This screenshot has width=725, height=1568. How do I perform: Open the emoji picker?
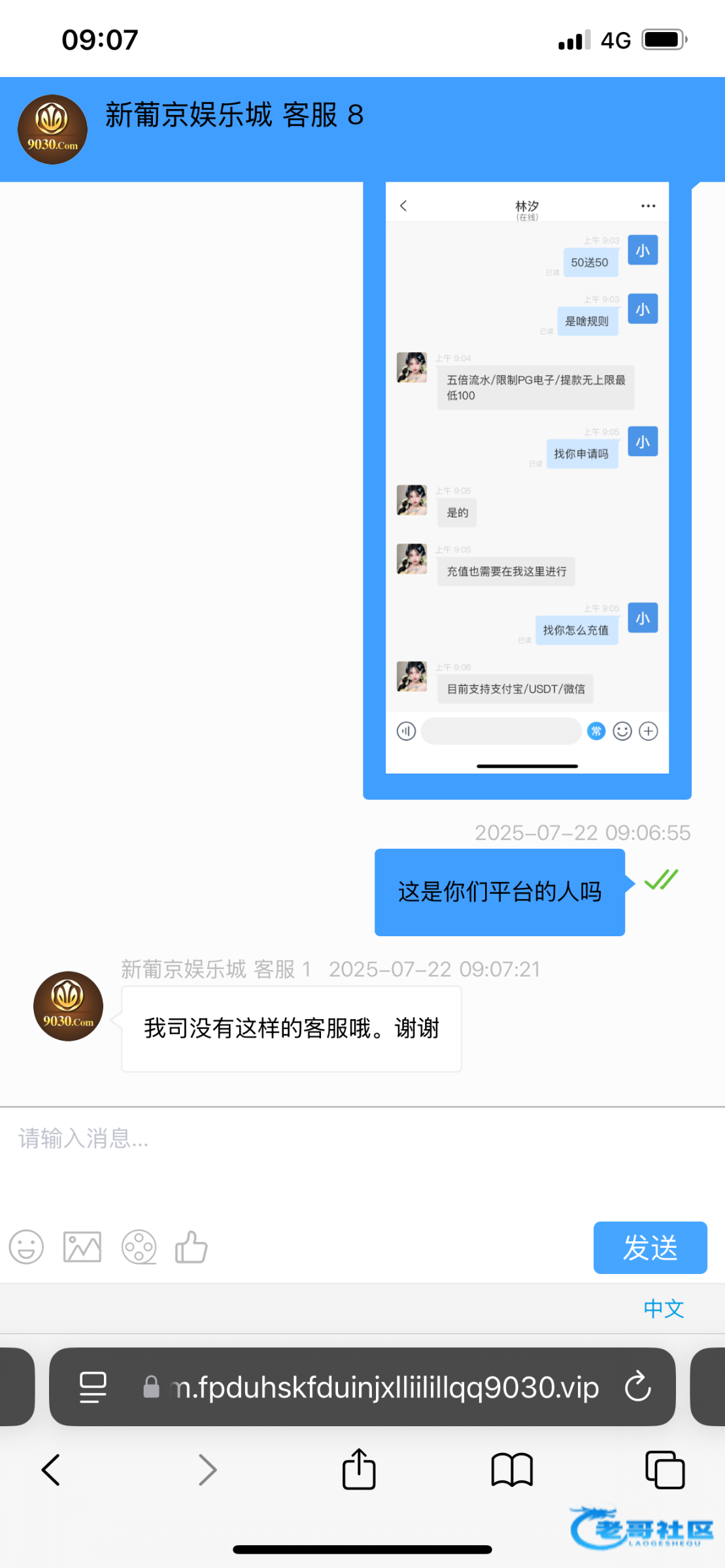pos(26,1247)
